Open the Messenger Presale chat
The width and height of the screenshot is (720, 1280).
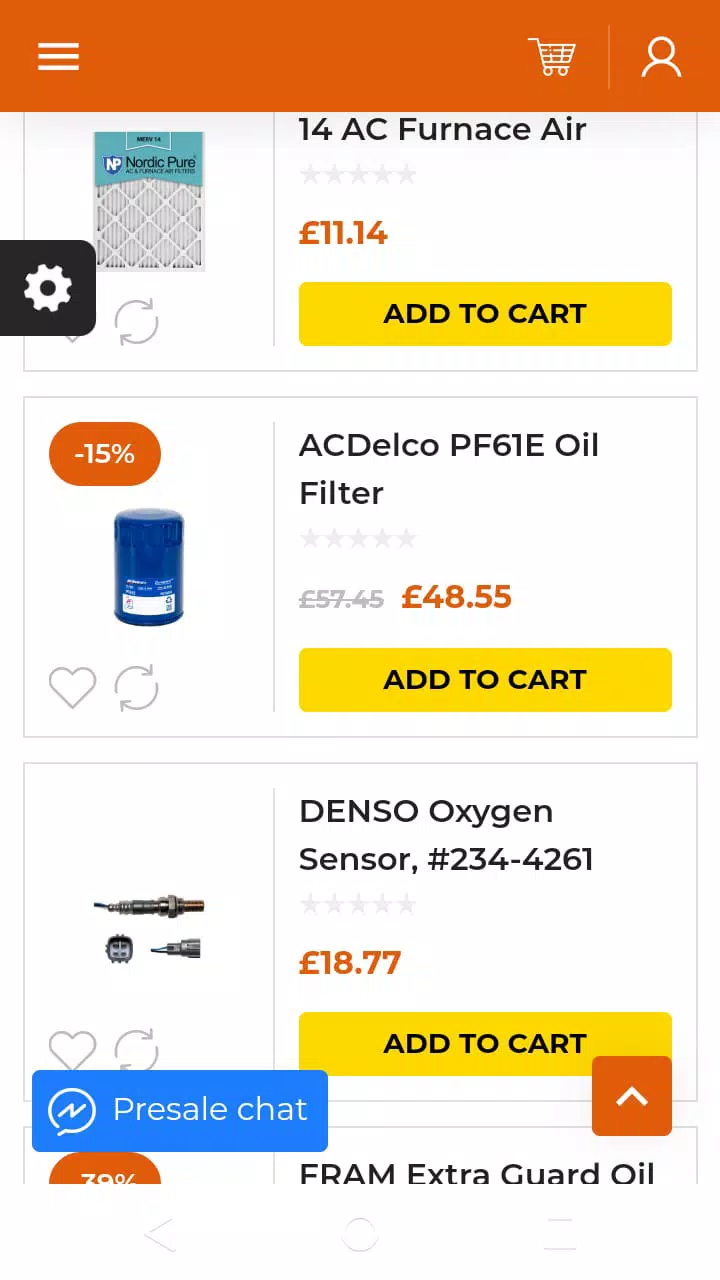point(180,1110)
